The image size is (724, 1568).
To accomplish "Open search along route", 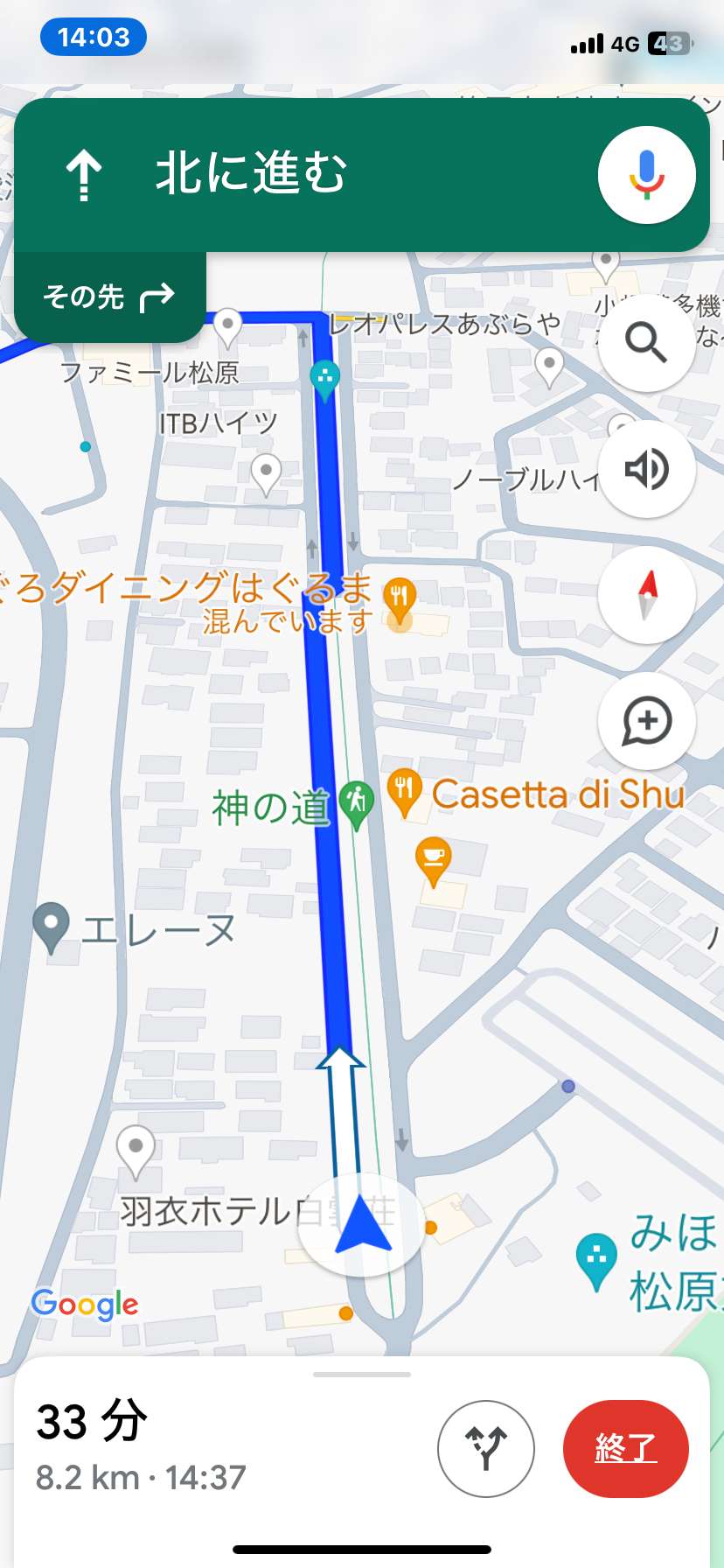I will pyautogui.click(x=646, y=342).
